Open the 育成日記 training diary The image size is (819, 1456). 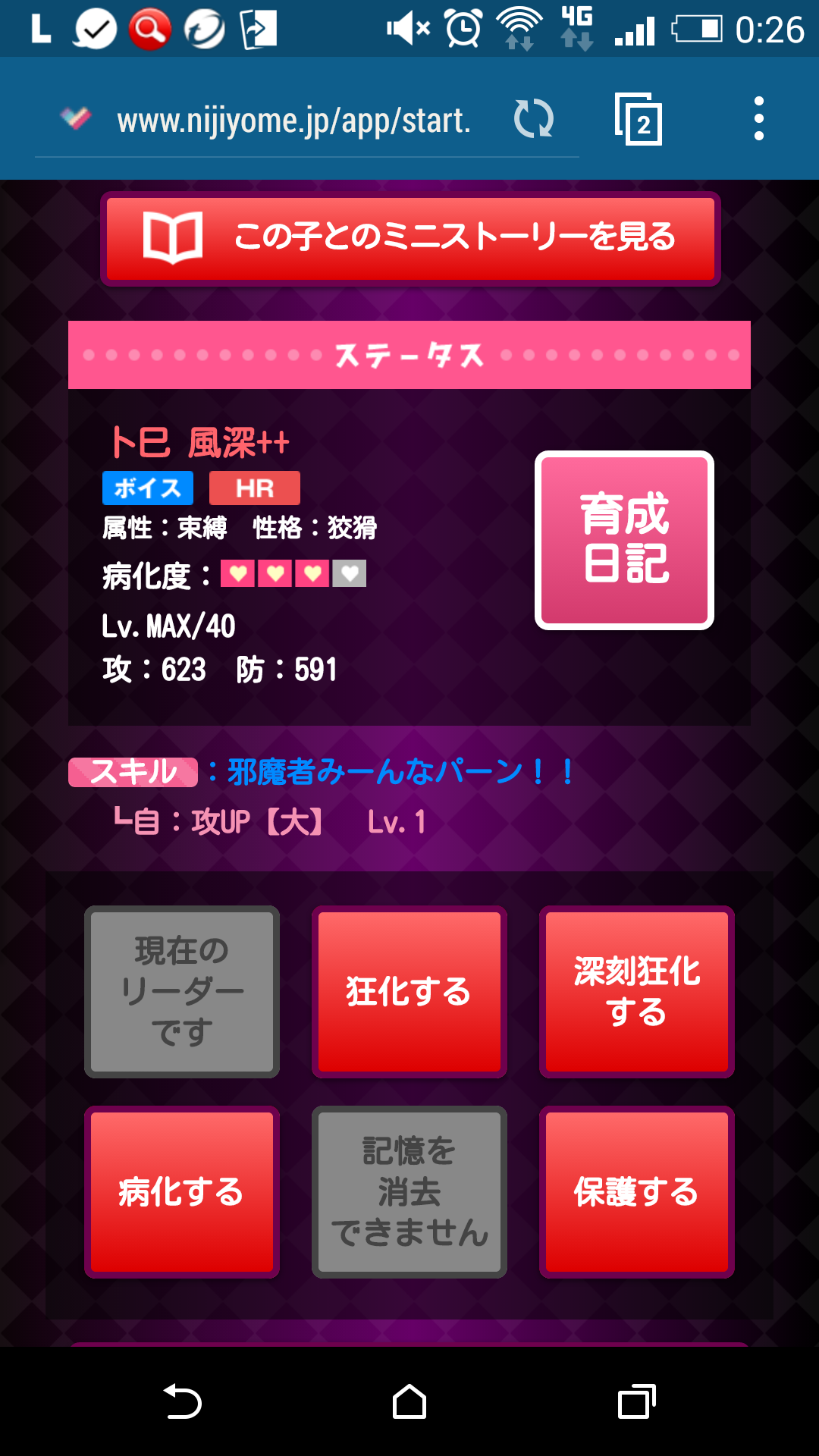tap(624, 540)
